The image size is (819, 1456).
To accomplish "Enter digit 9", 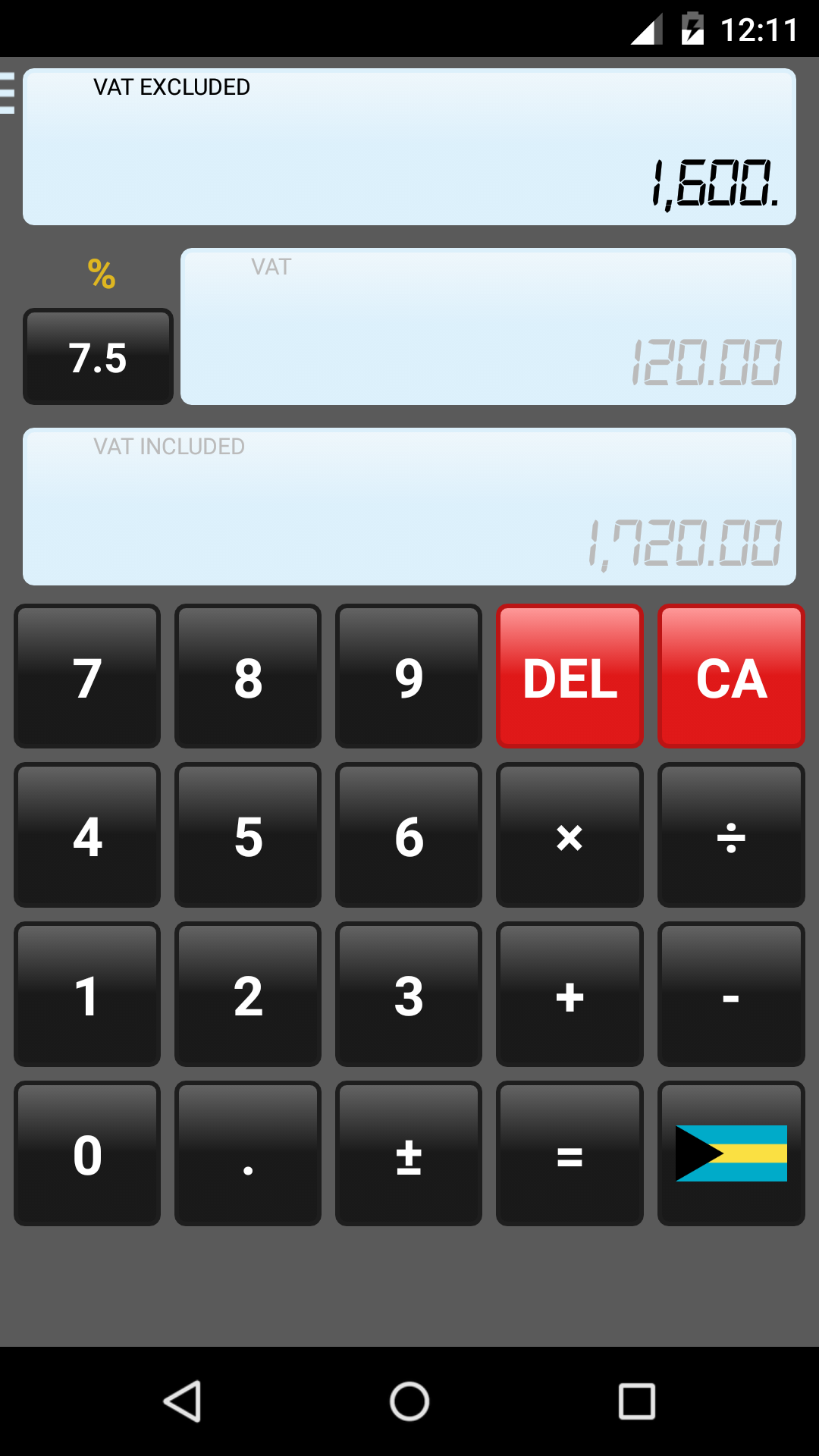I will [409, 676].
